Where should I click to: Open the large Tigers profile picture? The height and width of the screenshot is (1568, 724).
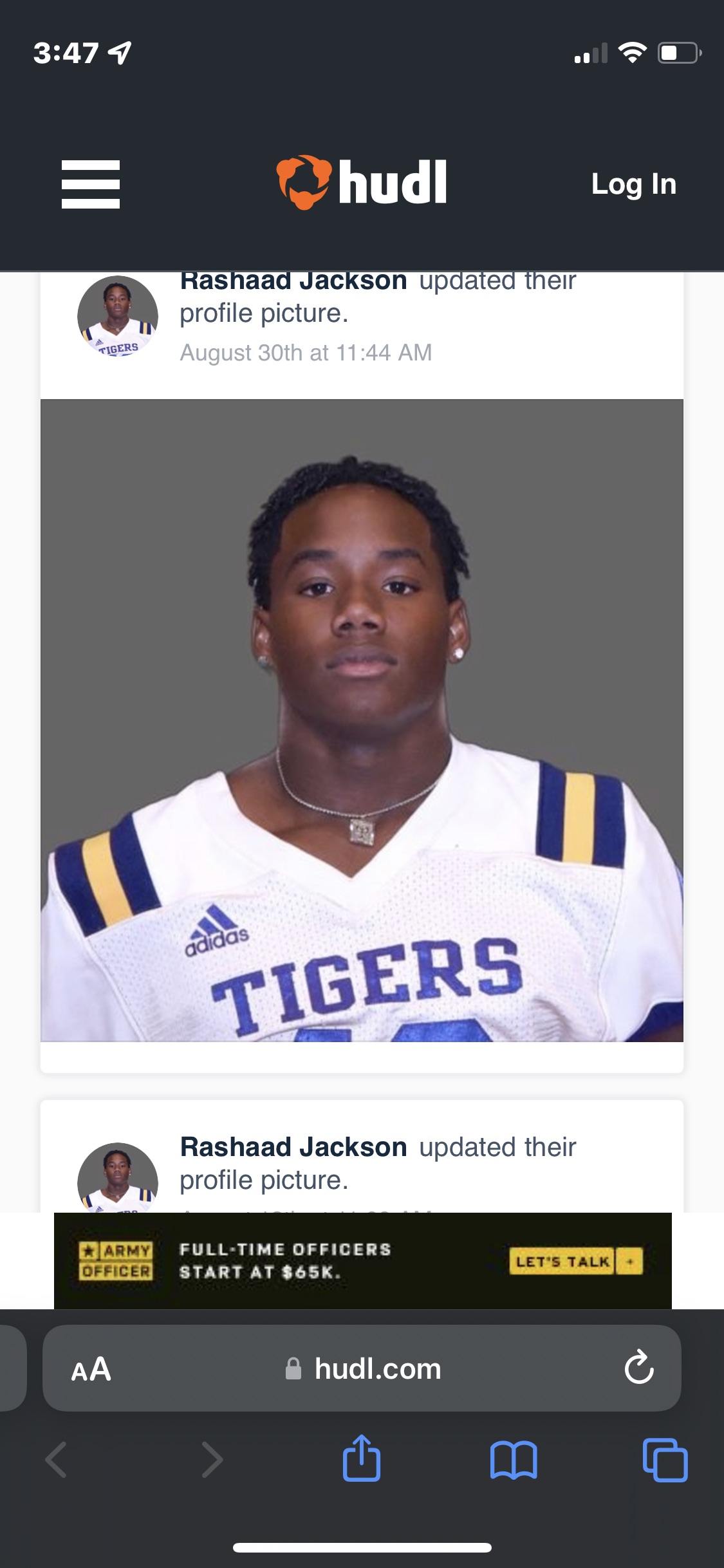pyautogui.click(x=362, y=720)
